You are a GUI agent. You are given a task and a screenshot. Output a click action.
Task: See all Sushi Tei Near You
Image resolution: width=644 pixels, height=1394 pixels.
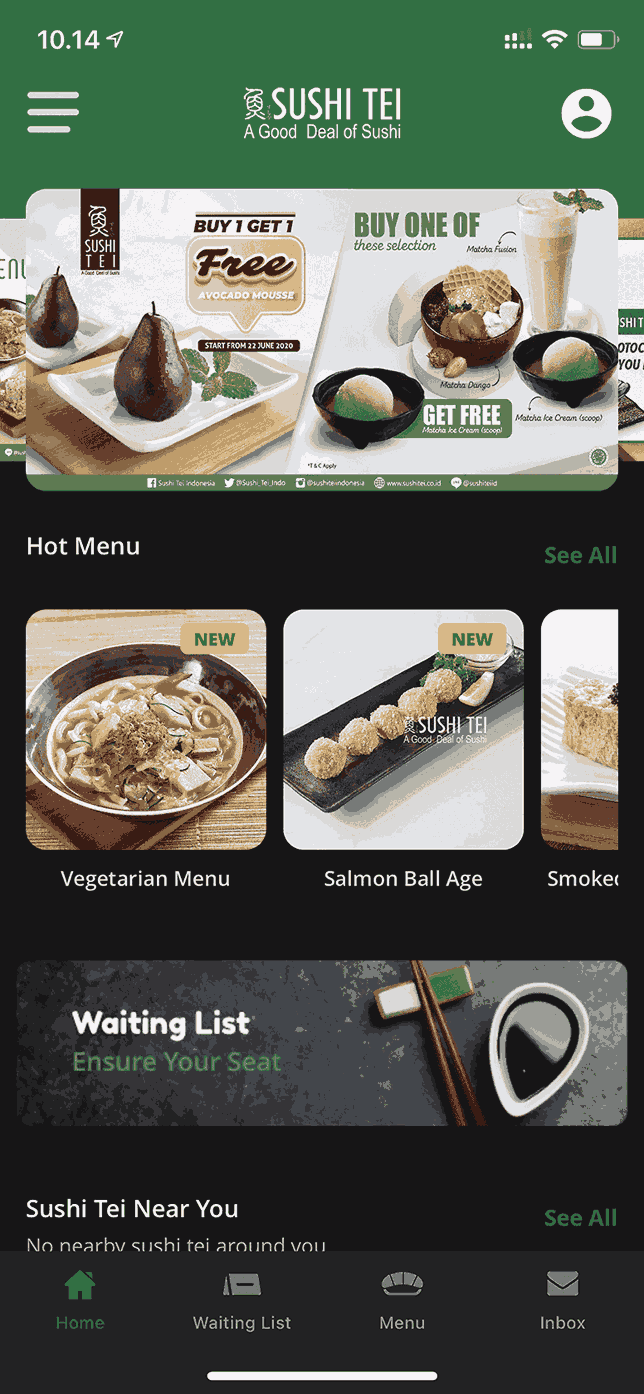click(579, 1217)
